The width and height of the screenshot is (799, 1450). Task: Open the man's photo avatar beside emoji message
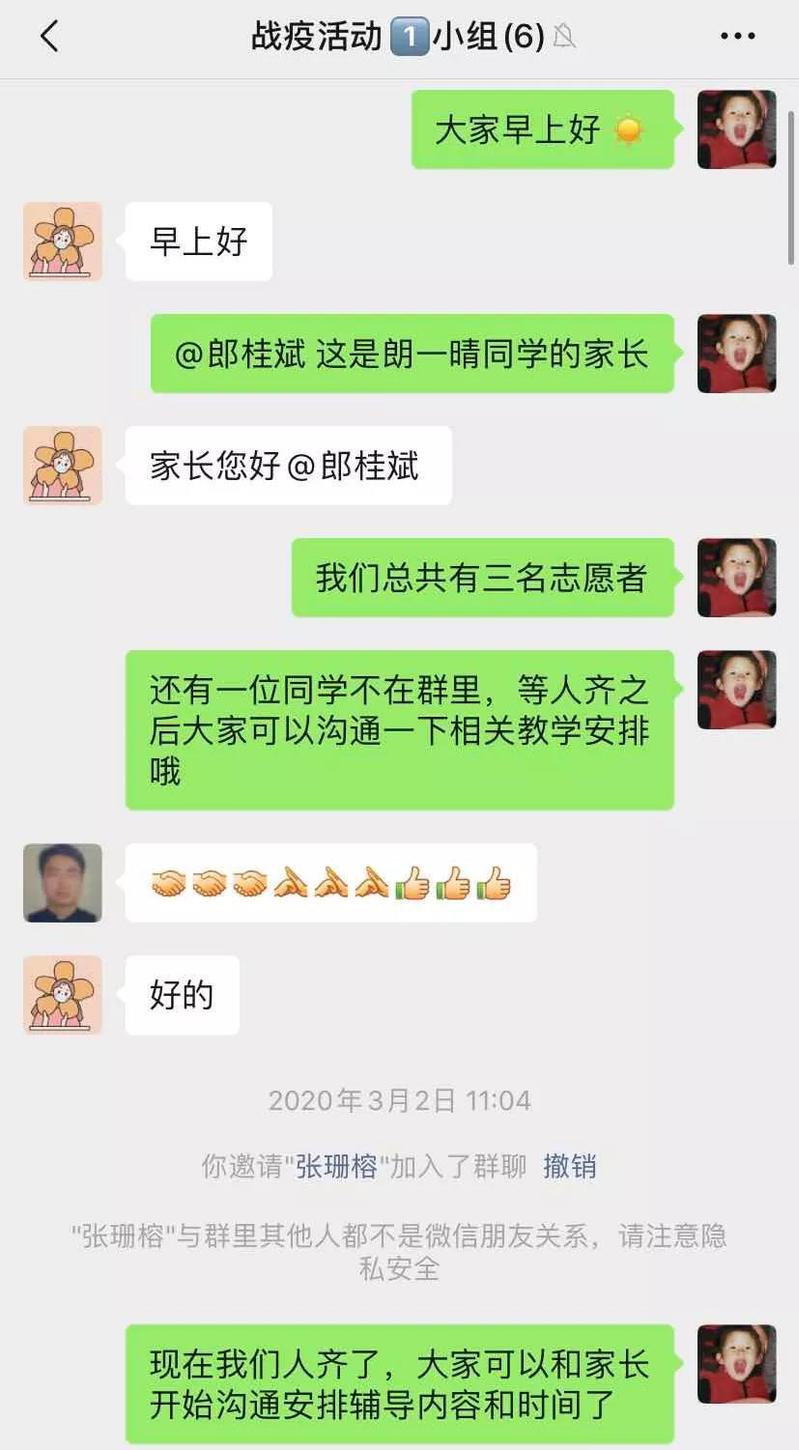63,882
